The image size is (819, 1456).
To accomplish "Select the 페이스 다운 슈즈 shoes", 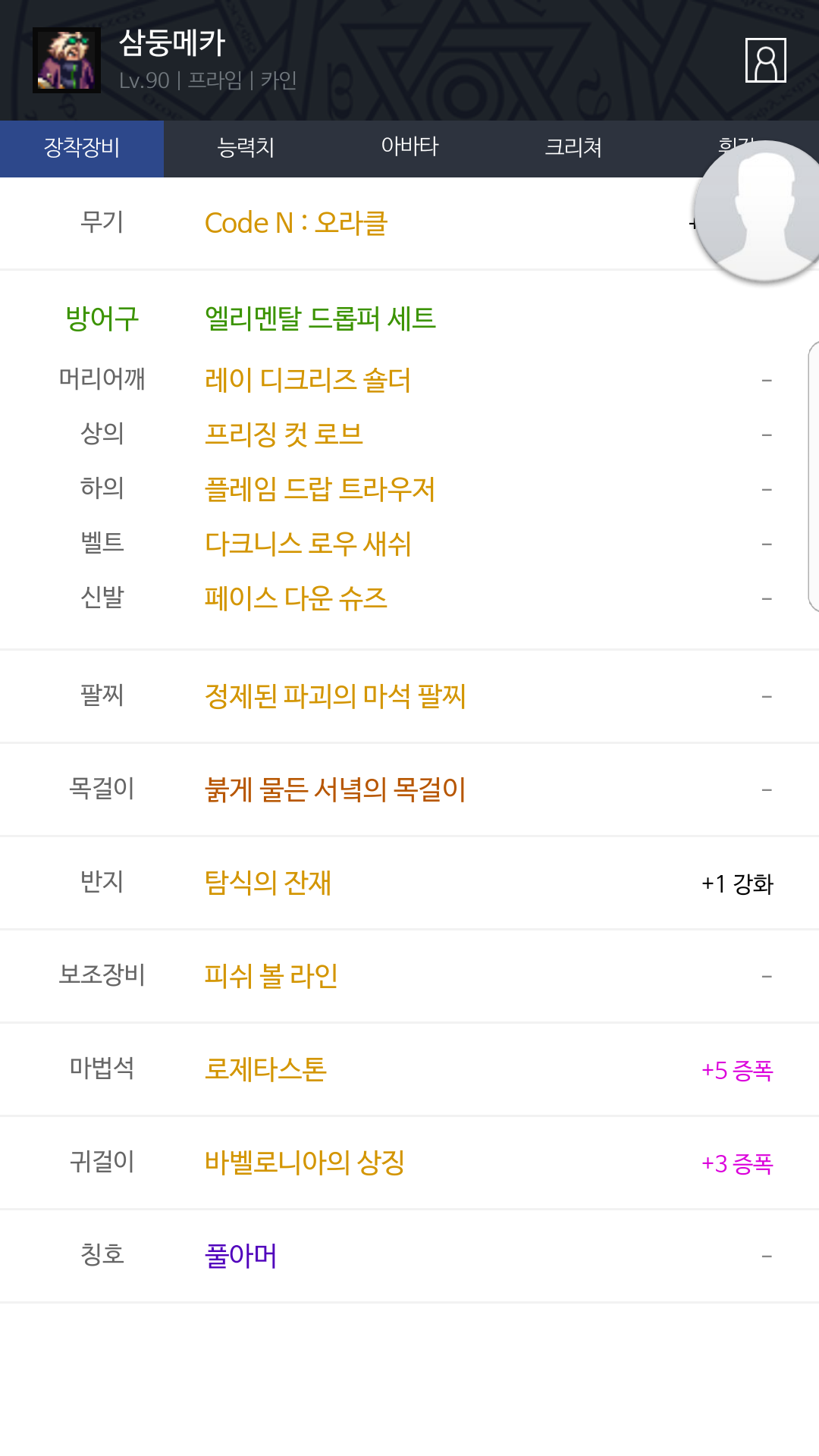I will click(x=296, y=598).
